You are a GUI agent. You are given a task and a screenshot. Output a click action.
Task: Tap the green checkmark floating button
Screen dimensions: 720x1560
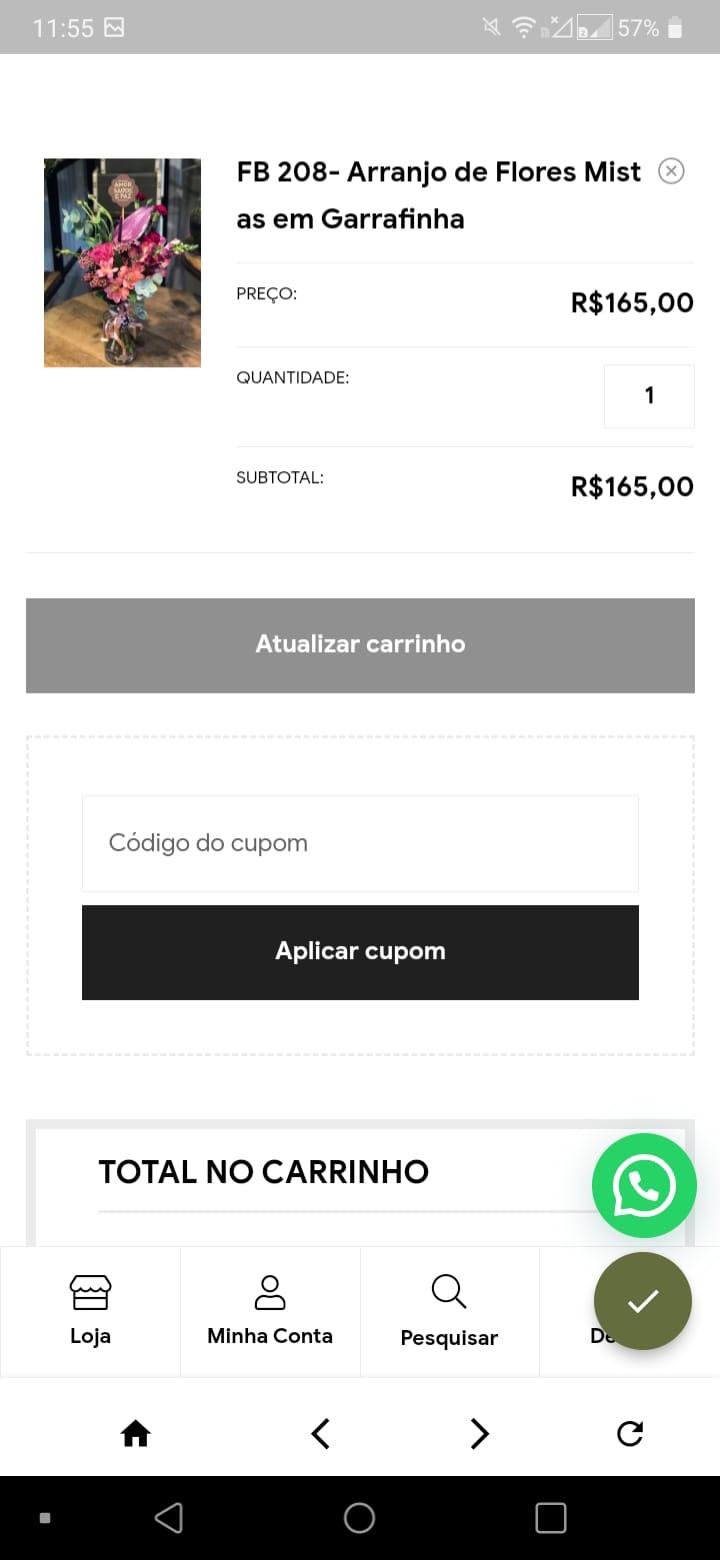click(643, 1301)
